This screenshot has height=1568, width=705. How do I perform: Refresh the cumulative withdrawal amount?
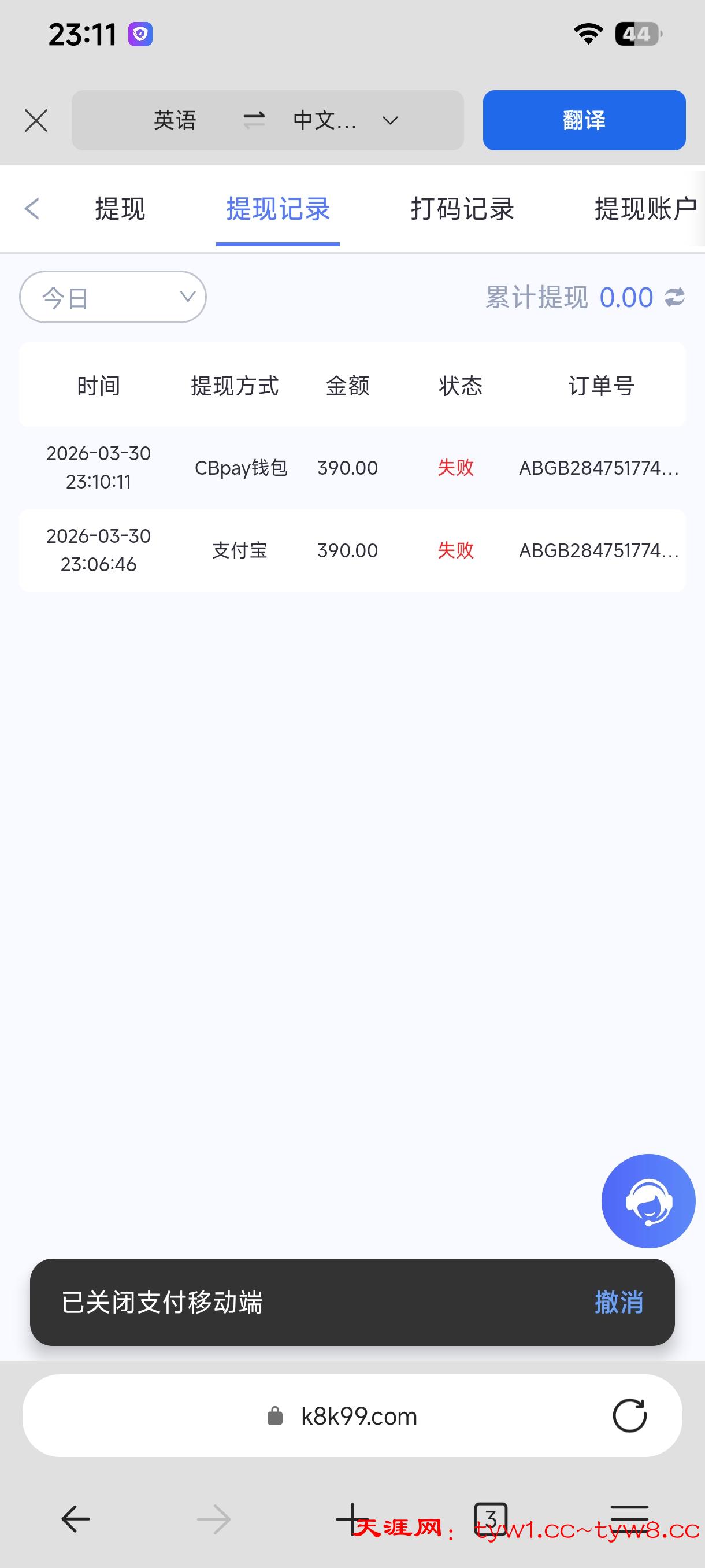point(674,297)
